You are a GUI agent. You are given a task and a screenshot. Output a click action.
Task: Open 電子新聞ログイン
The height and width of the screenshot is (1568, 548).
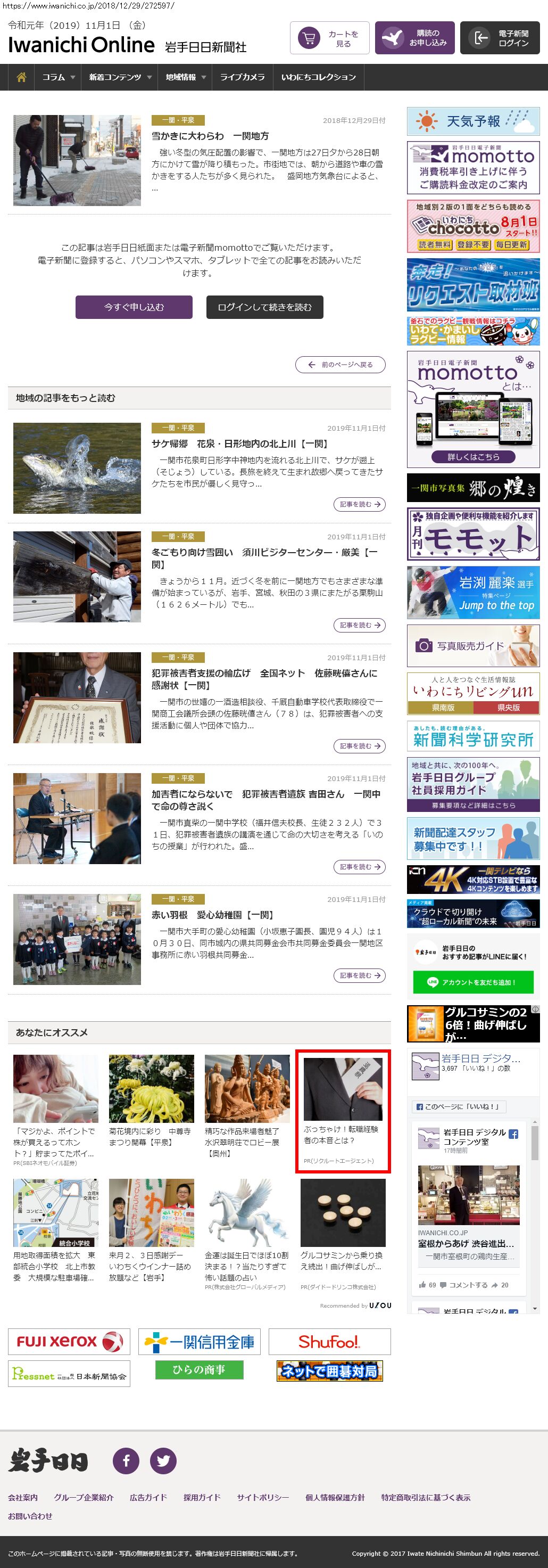[500, 38]
